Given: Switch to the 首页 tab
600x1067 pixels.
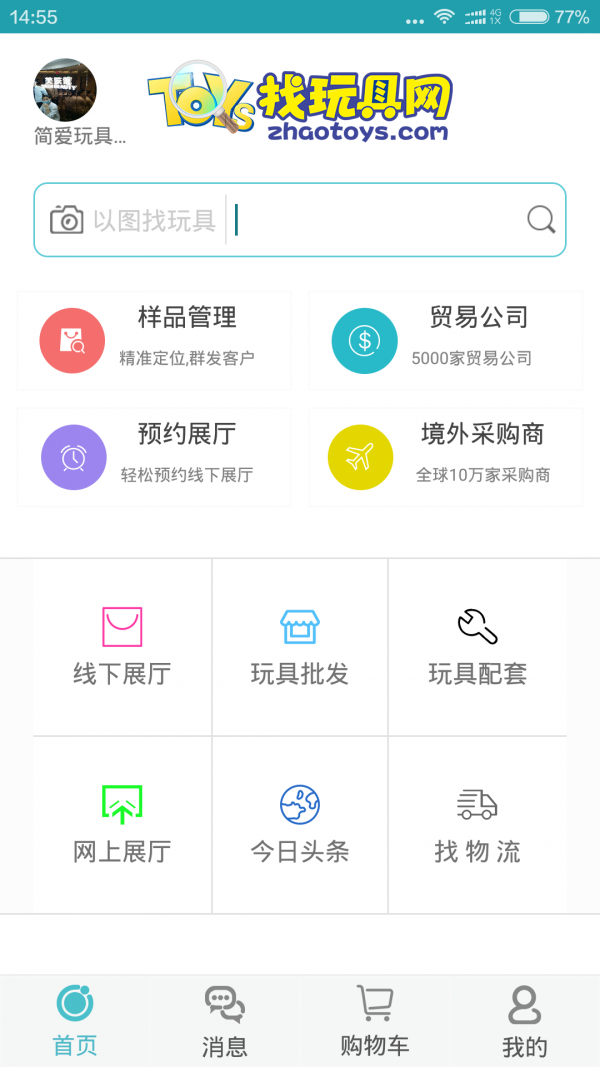Looking at the screenshot, I should (75, 1021).
